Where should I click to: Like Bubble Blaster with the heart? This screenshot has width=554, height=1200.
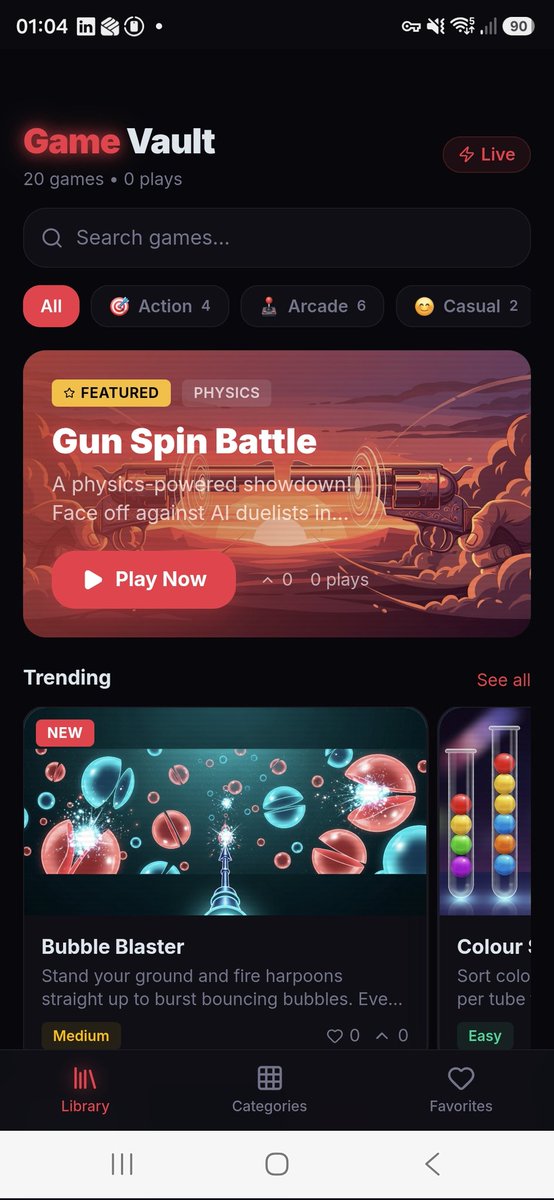pyautogui.click(x=343, y=1035)
